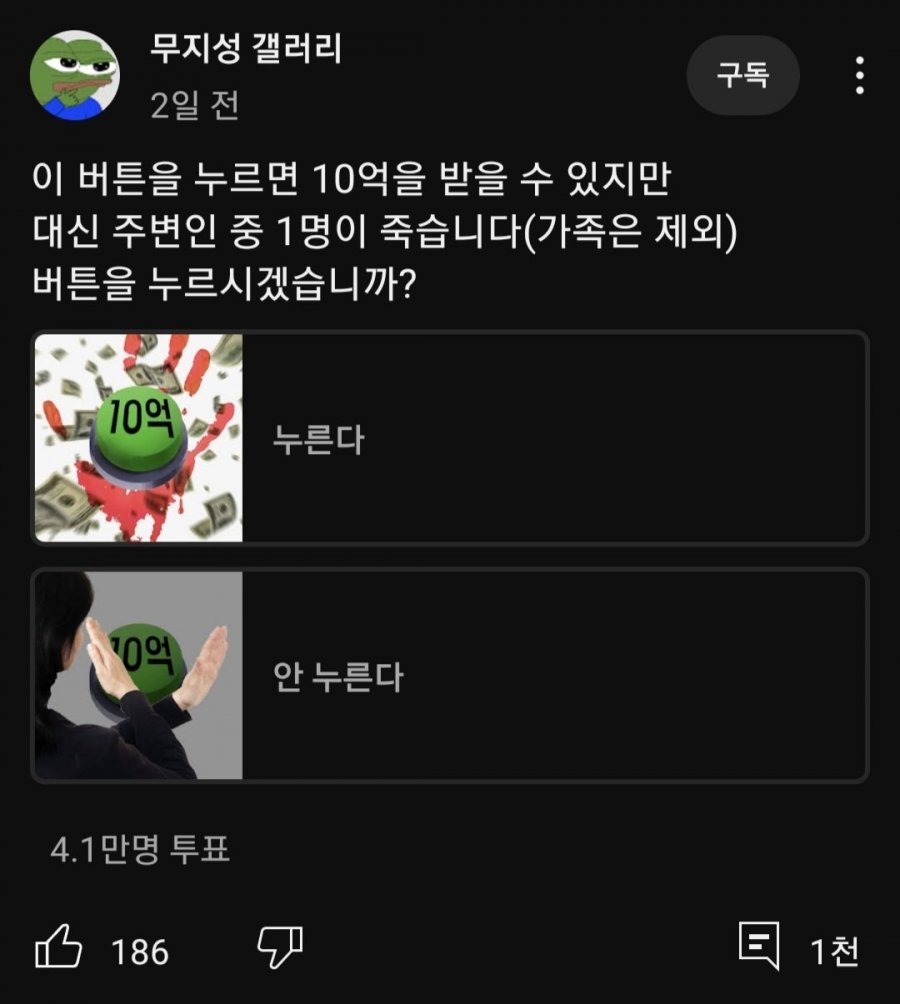Click the refusing-person thumbnail in the second option
Image resolution: width=900 pixels, height=1004 pixels.
click(x=139, y=678)
